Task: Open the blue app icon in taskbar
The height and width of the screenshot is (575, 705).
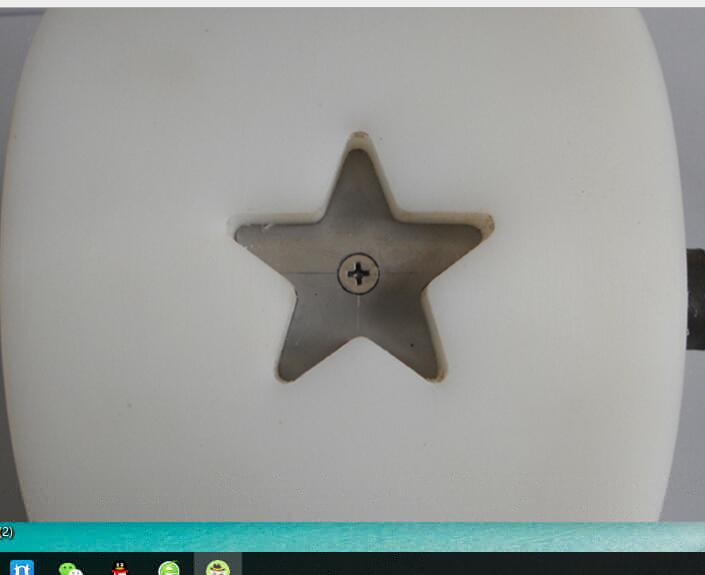Action: click(22, 568)
